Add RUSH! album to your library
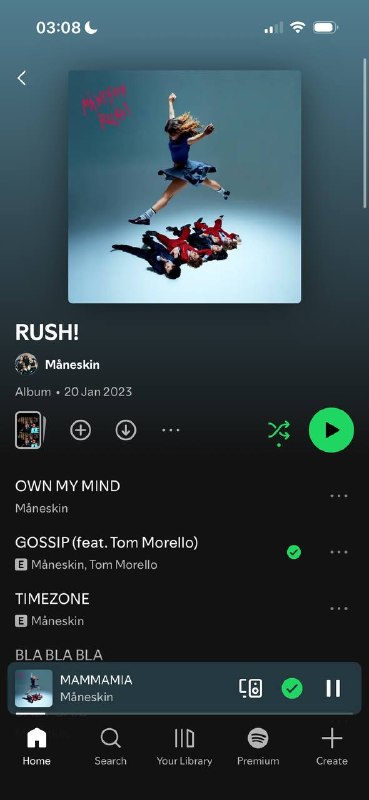 [x=81, y=431]
